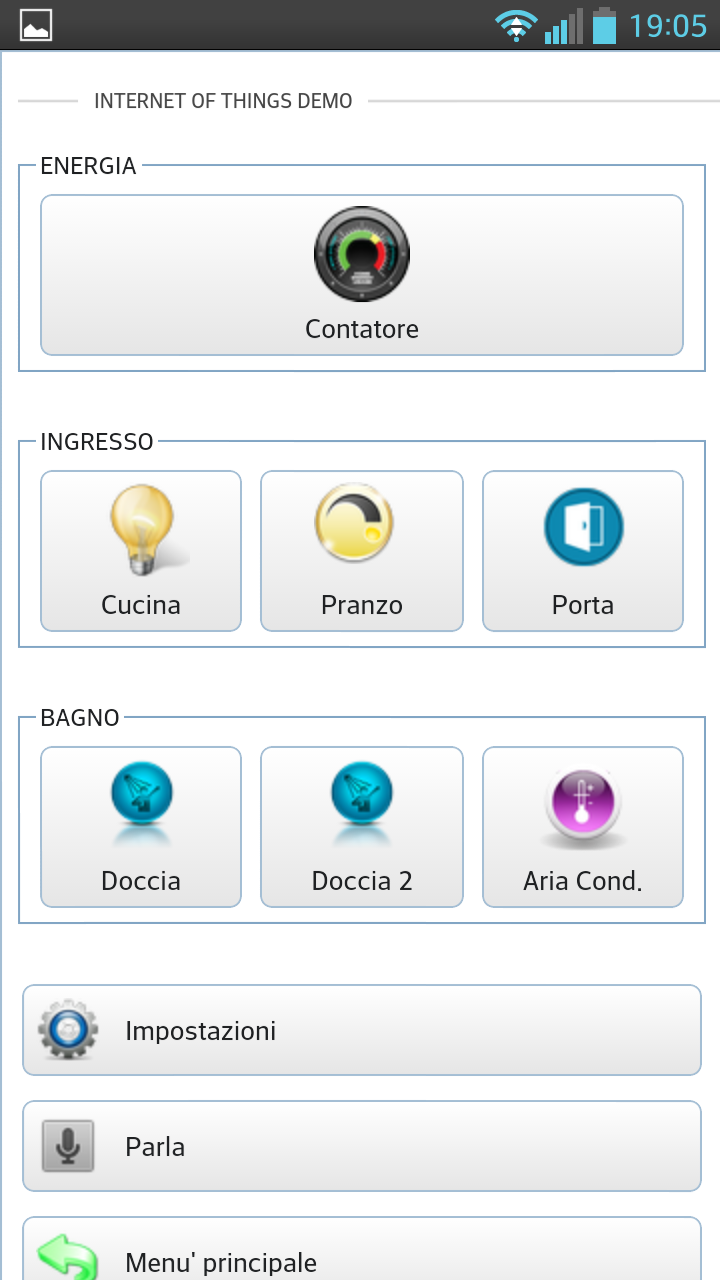This screenshot has width=720, height=1280.
Task: Select the Doccia 2 button
Action: point(362,827)
